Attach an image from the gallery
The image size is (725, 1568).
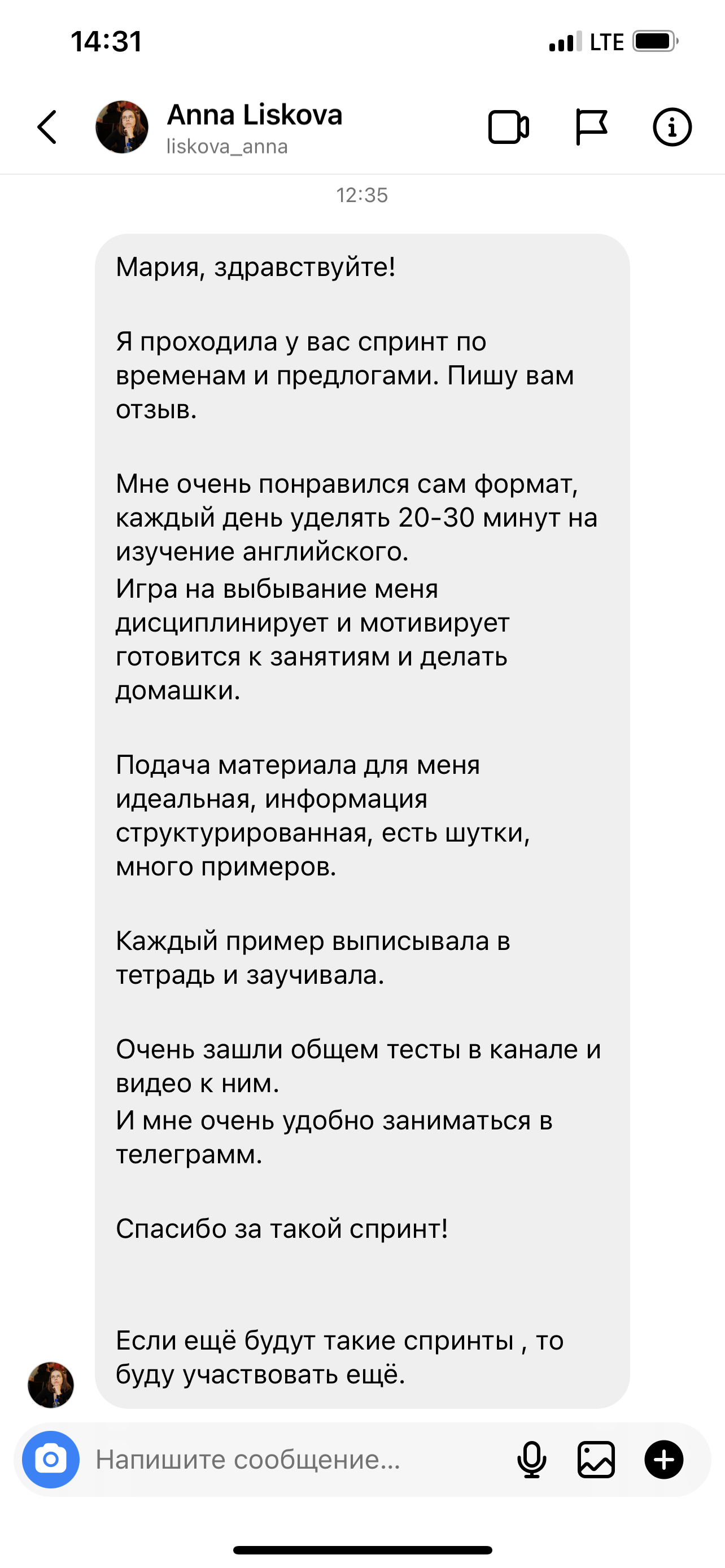pyautogui.click(x=596, y=1459)
